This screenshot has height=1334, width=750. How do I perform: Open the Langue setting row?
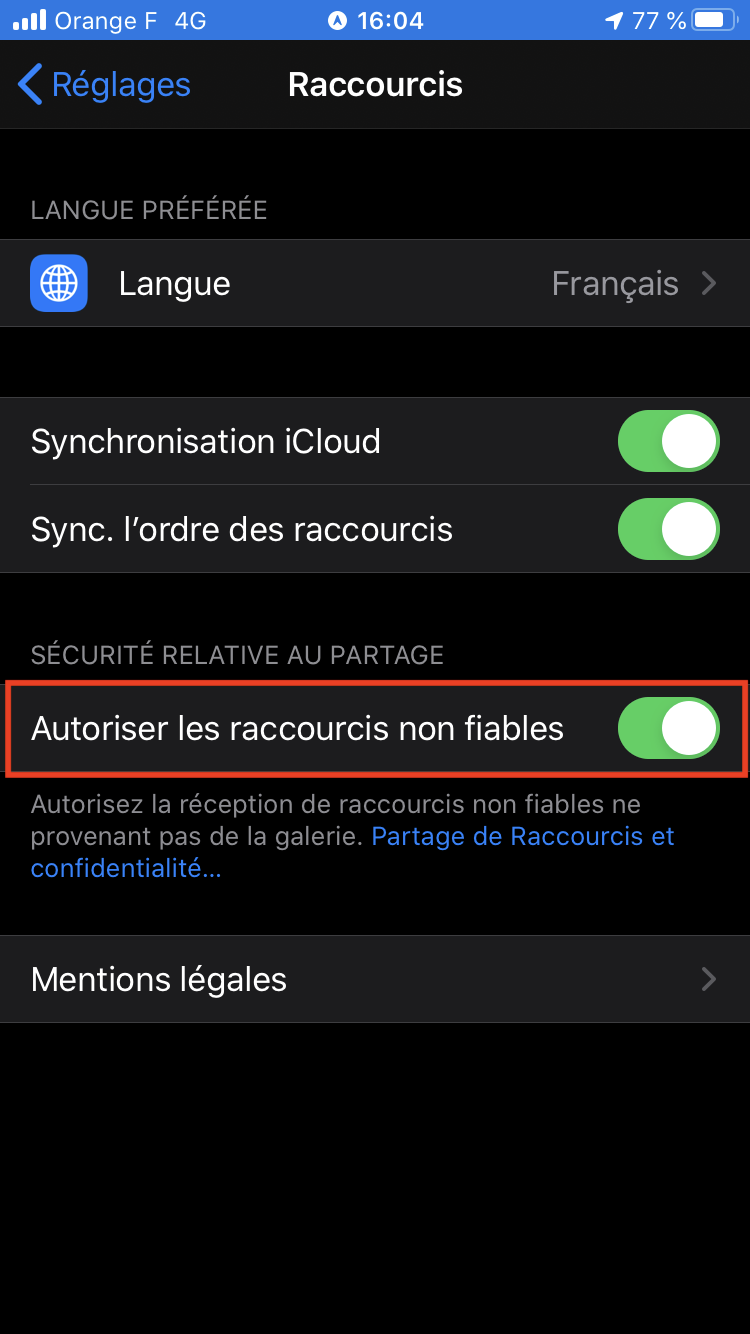pos(375,284)
